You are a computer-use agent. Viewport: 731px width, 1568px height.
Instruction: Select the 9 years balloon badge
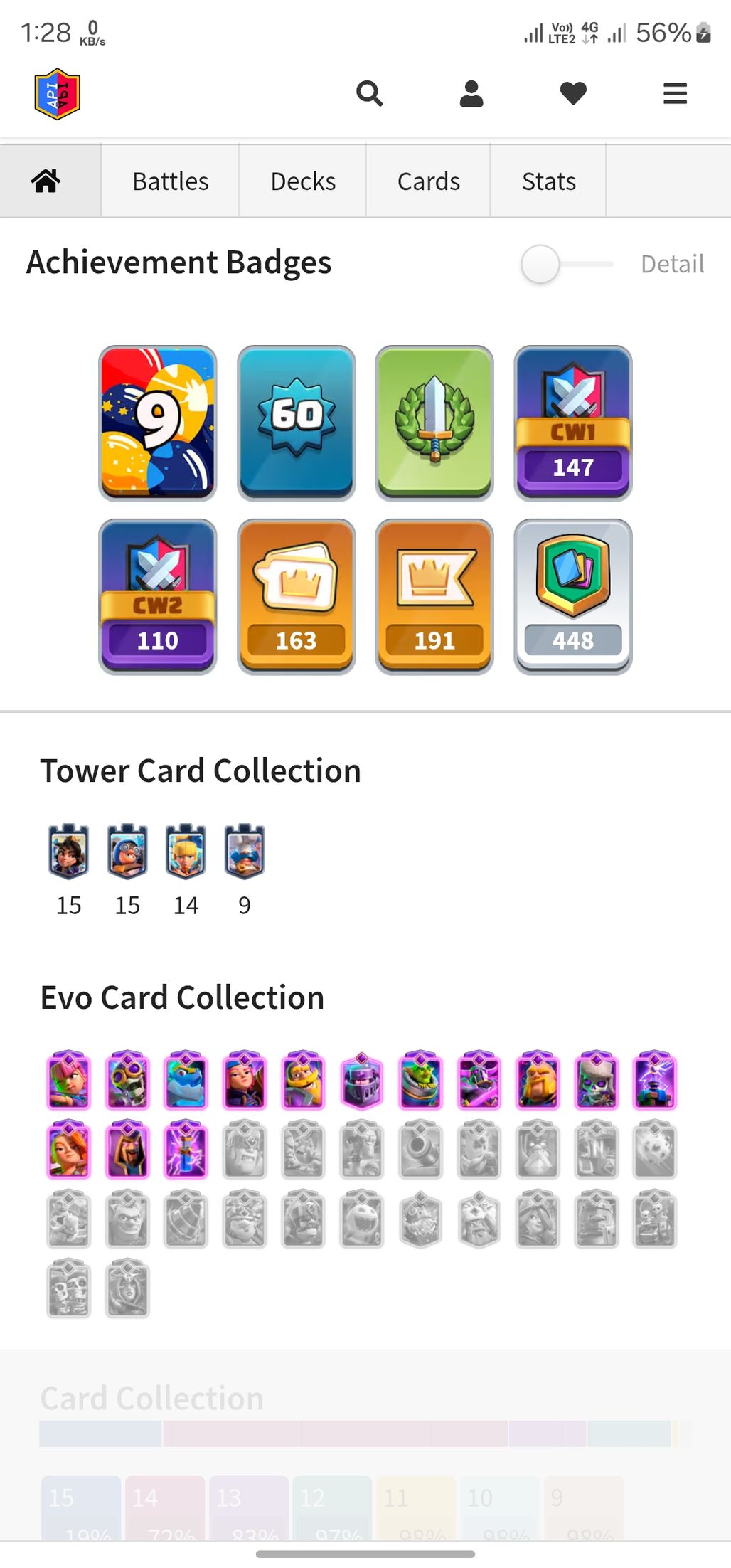(157, 423)
